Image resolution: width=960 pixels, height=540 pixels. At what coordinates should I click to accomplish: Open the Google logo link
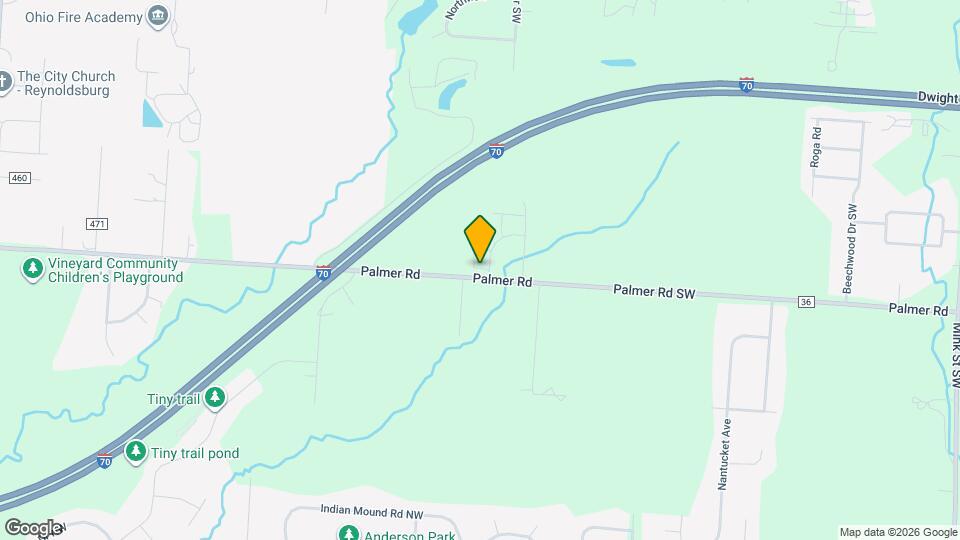[33, 527]
